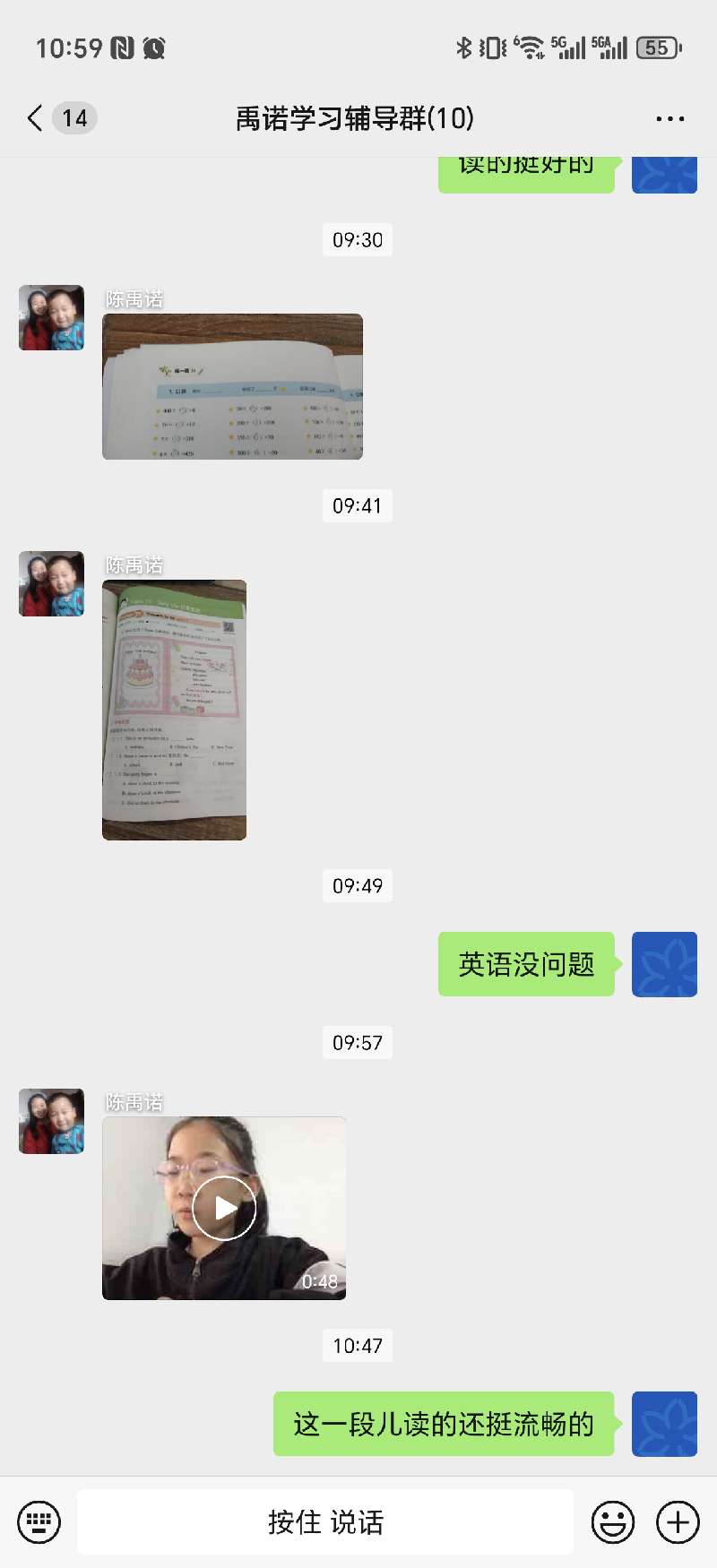Open my avatar next to 英语没问题
Viewport: 717px width, 1568px height.
(x=664, y=964)
